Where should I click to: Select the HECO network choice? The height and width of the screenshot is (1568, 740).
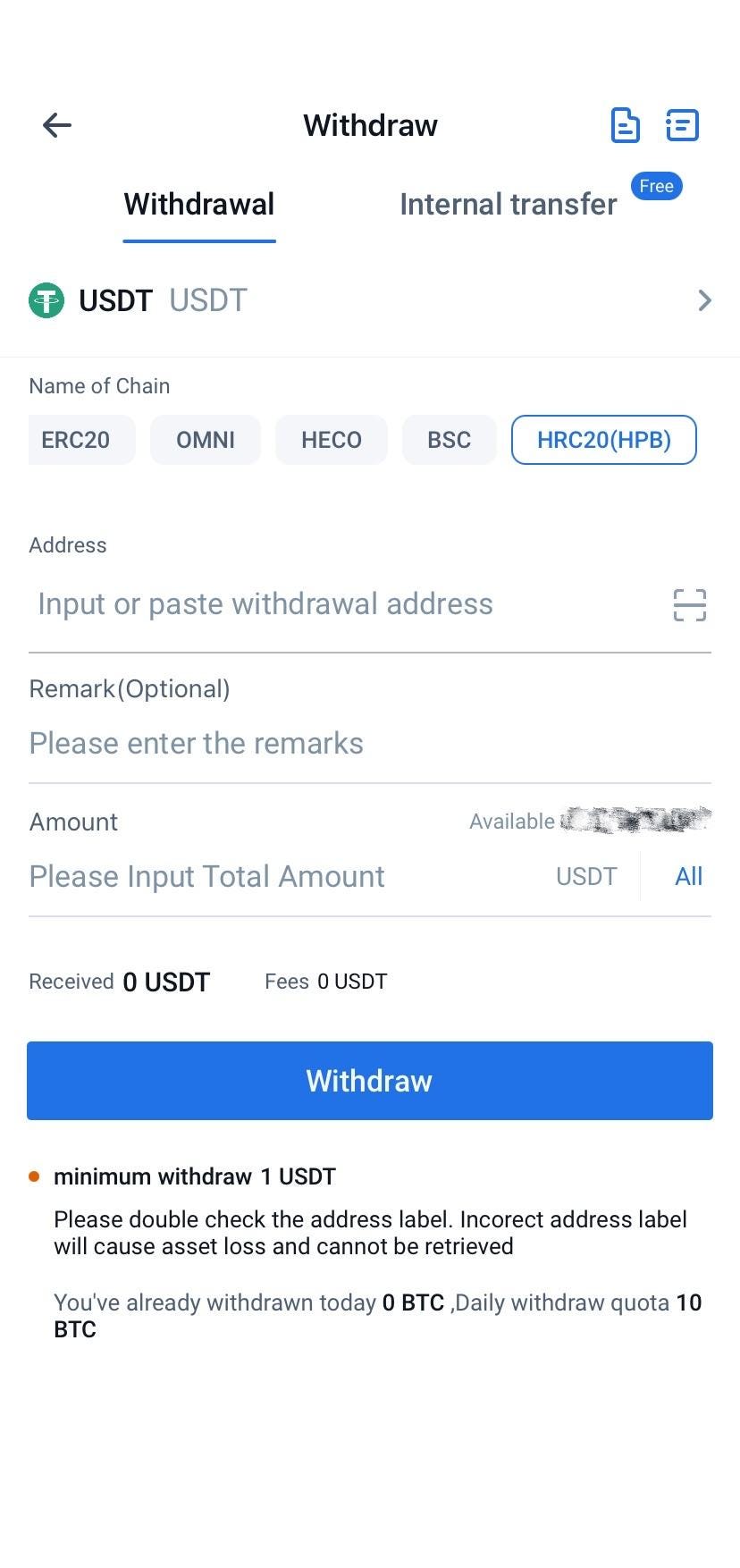(x=332, y=440)
